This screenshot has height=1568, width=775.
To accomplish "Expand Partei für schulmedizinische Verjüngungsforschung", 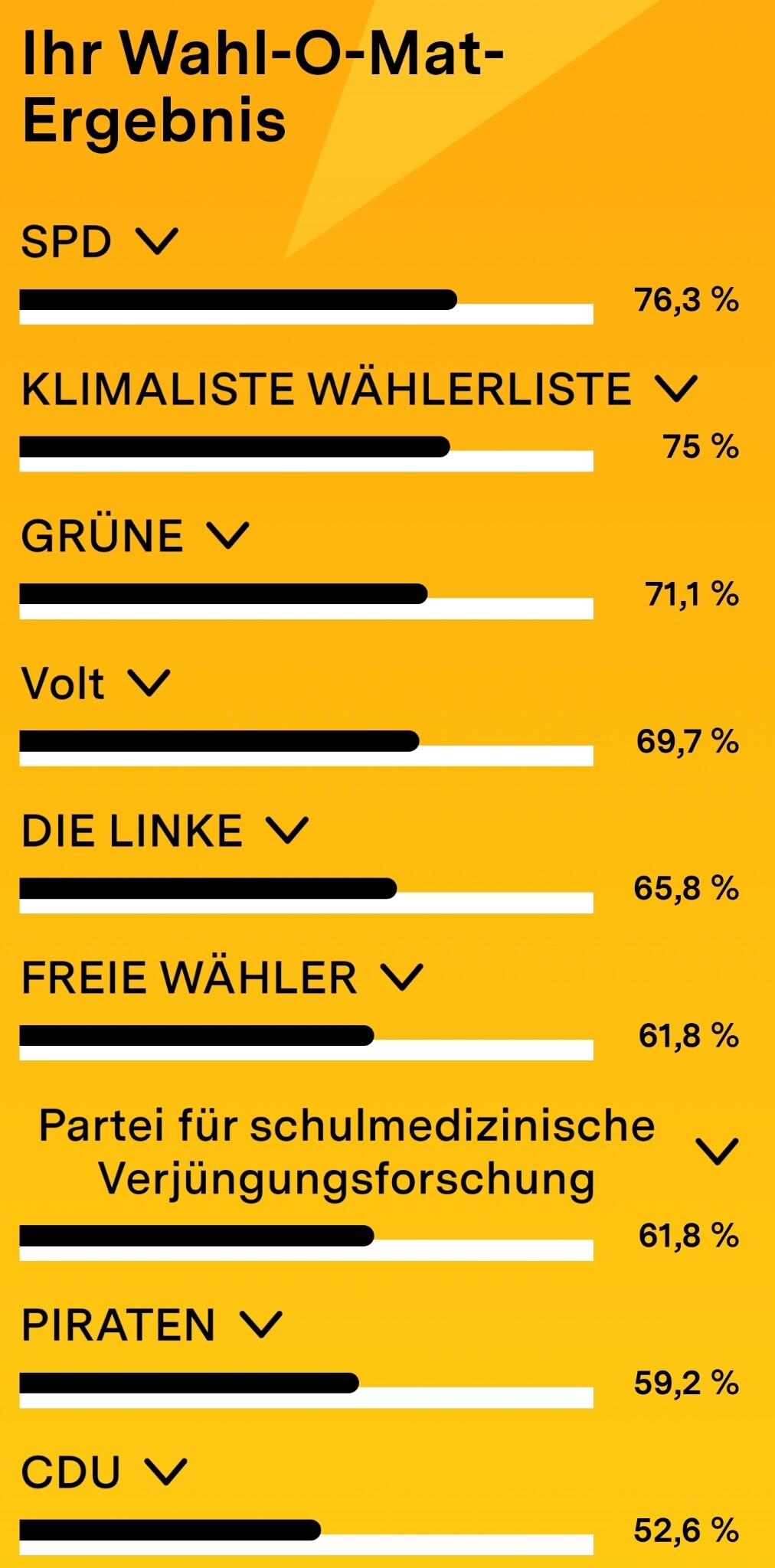I will coord(717,1151).
